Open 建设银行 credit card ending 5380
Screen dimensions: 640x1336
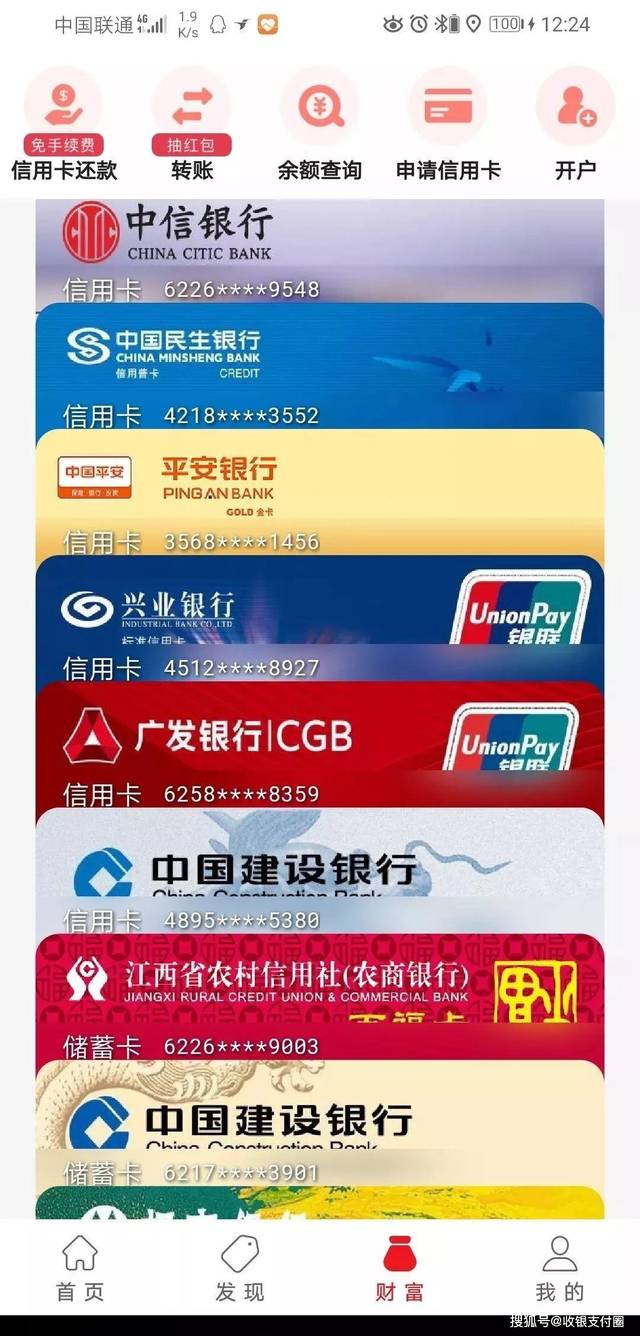(x=320, y=870)
